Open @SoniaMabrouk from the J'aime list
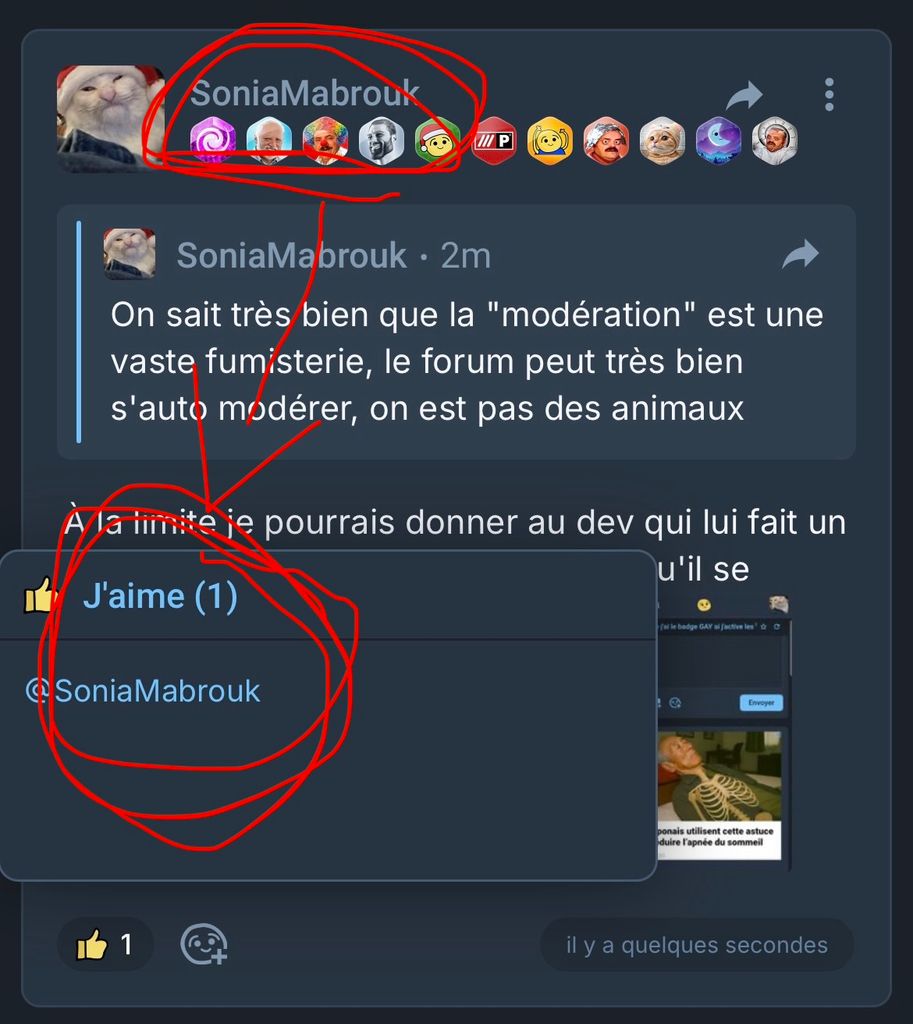This screenshot has height=1024, width=913. (x=156, y=691)
